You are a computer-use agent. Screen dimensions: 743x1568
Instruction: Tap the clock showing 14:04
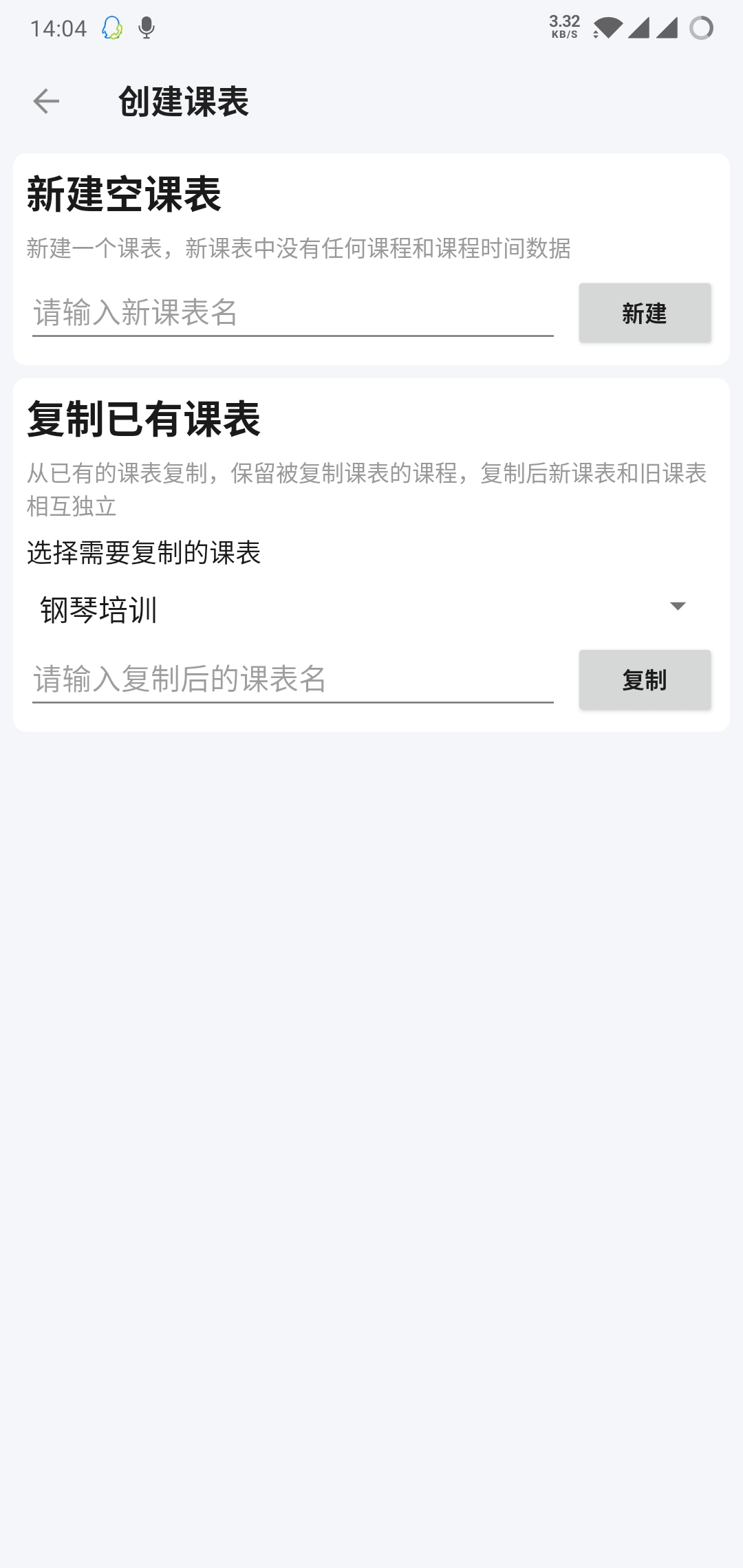coord(58,28)
